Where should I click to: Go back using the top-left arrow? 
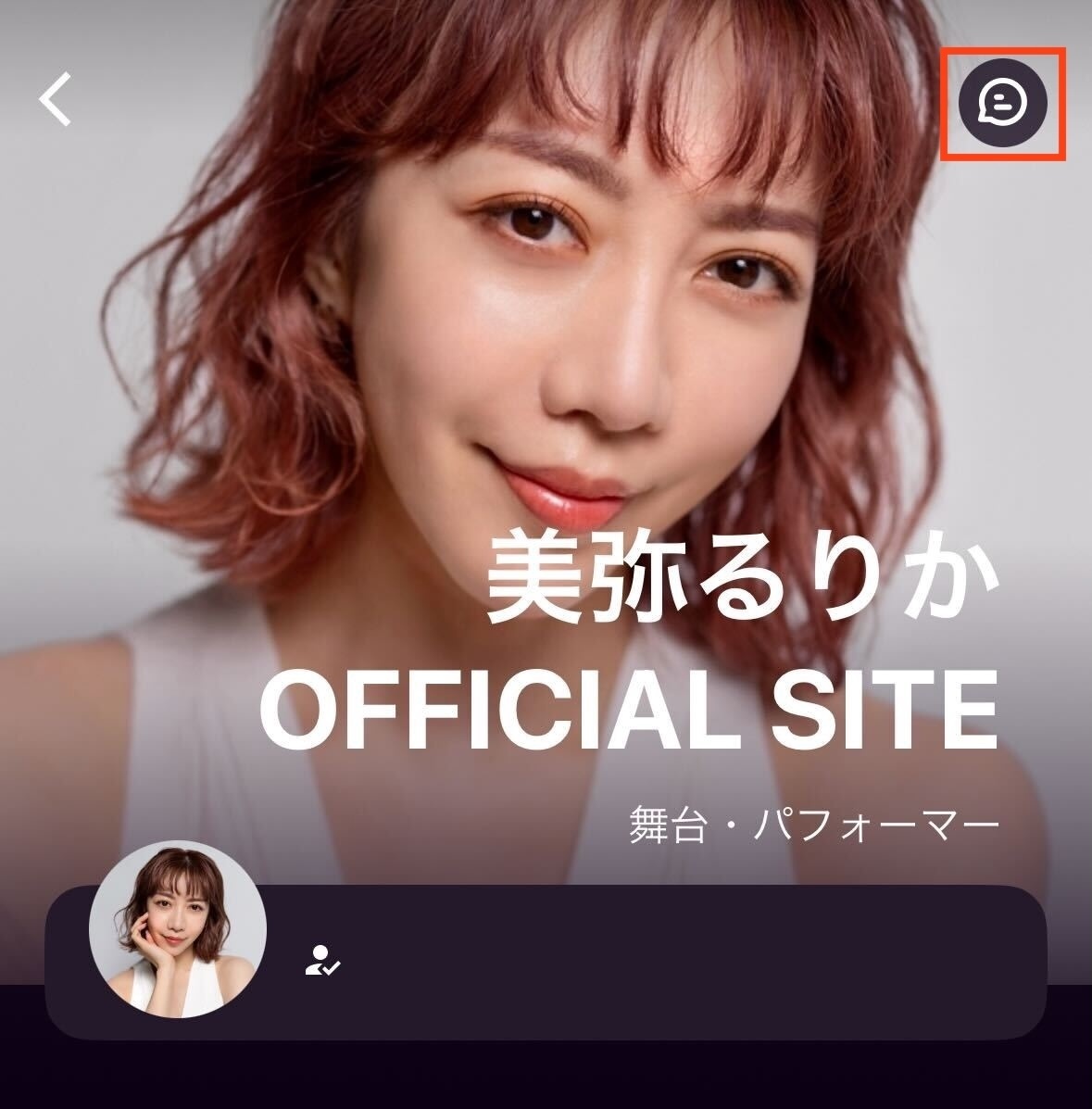(56, 100)
